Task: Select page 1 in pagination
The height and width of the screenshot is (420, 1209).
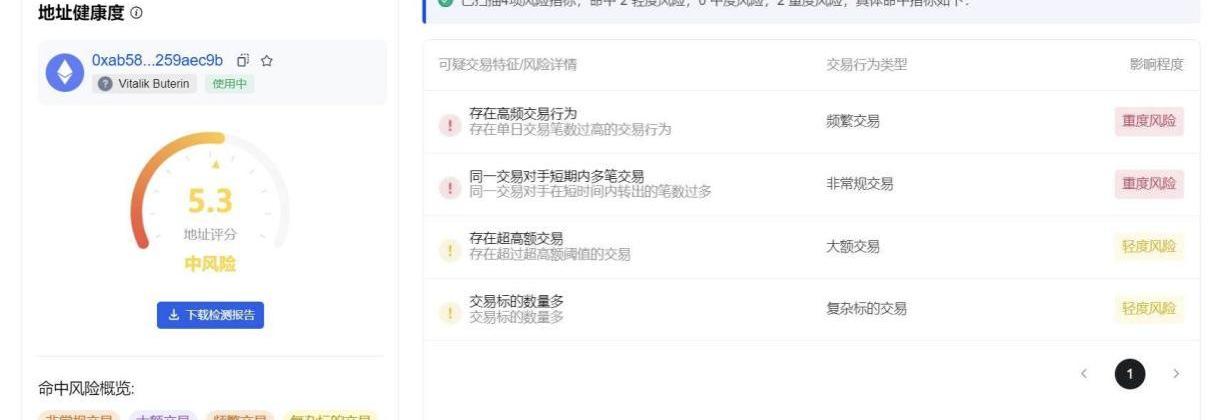Action: click(1130, 374)
